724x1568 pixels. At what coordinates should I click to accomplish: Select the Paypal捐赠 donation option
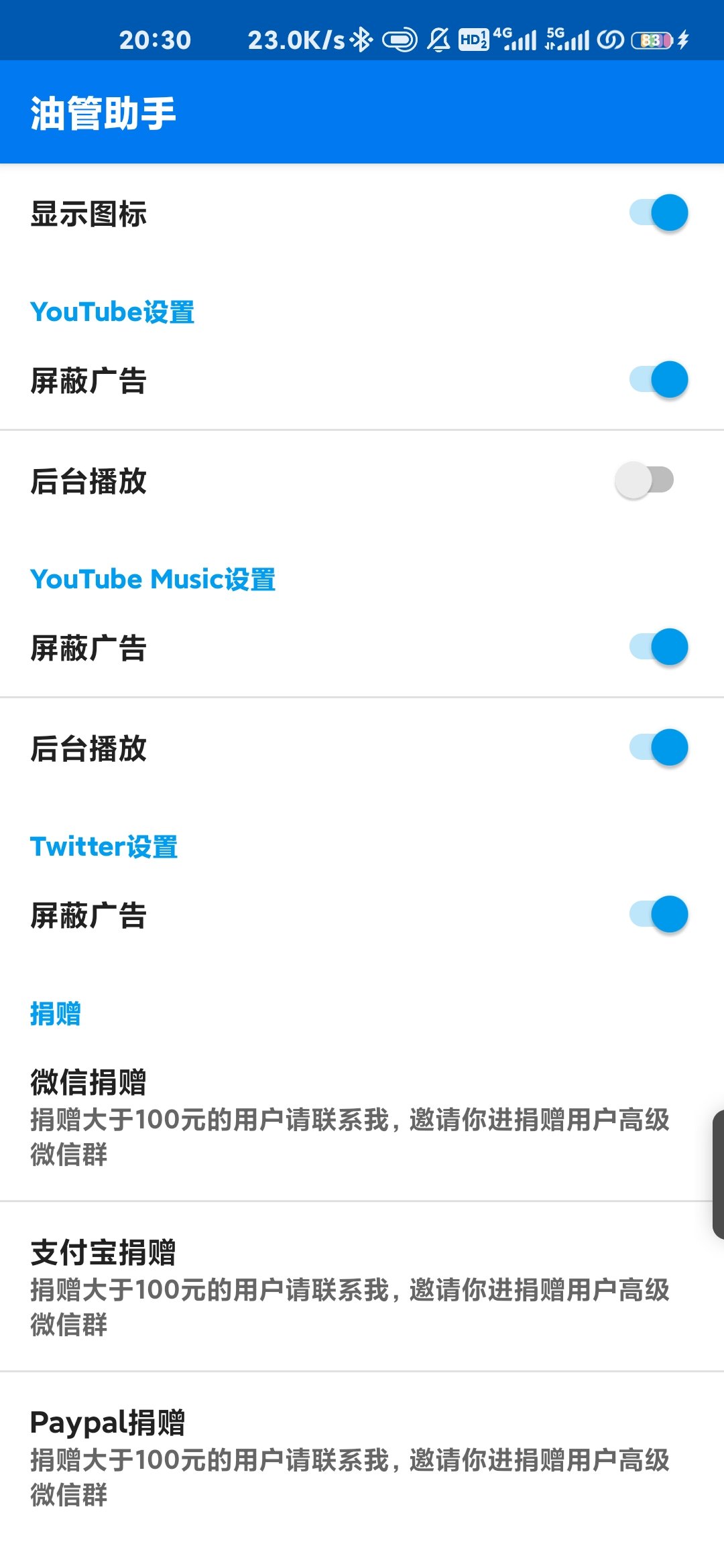[349, 1457]
